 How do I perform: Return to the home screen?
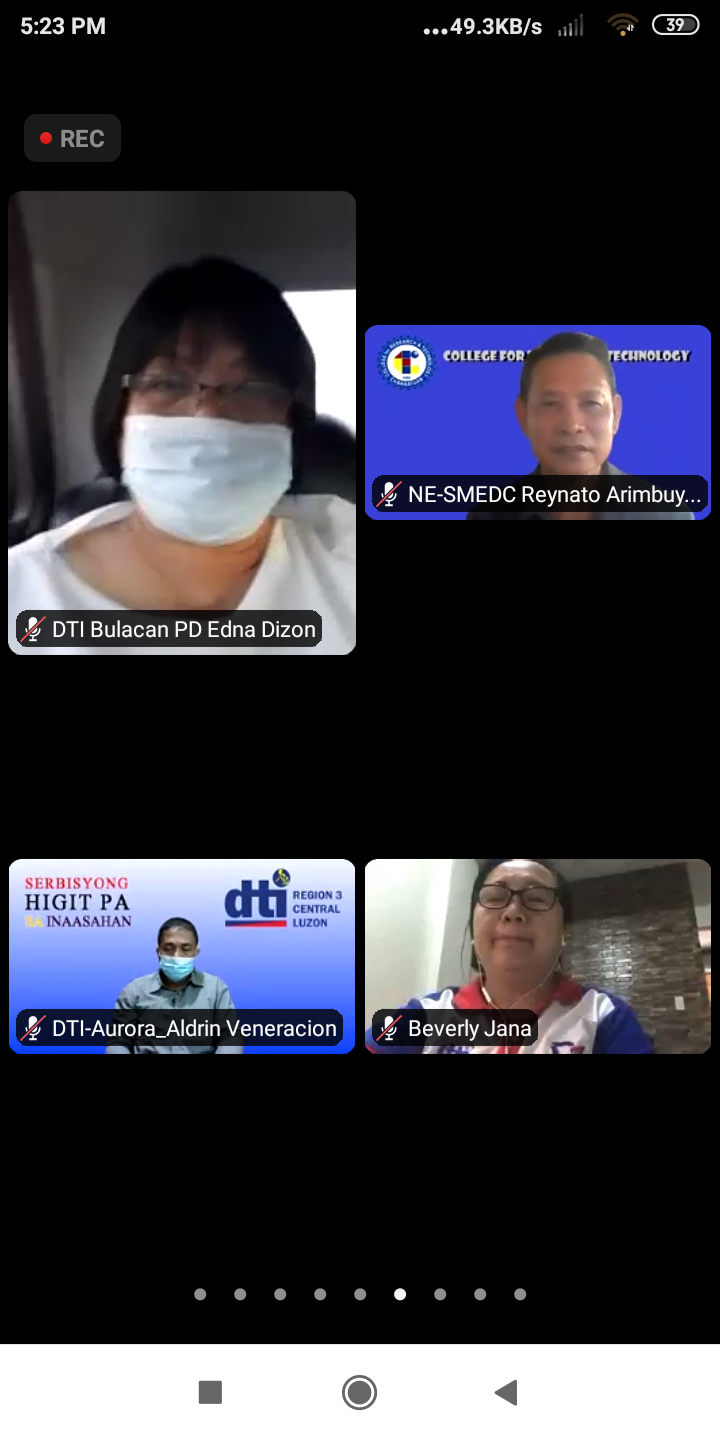[359, 1392]
